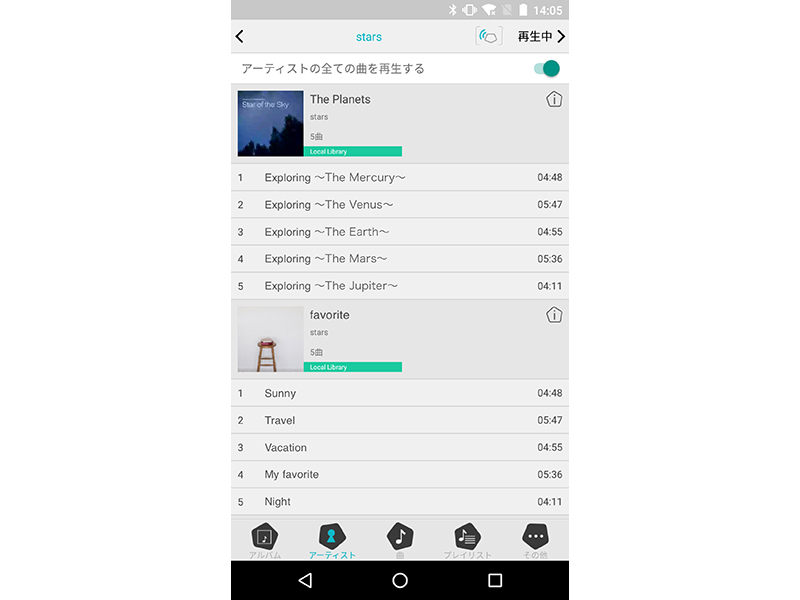Play Exploring ~The Earth~
The image size is (800, 600).
click(327, 232)
